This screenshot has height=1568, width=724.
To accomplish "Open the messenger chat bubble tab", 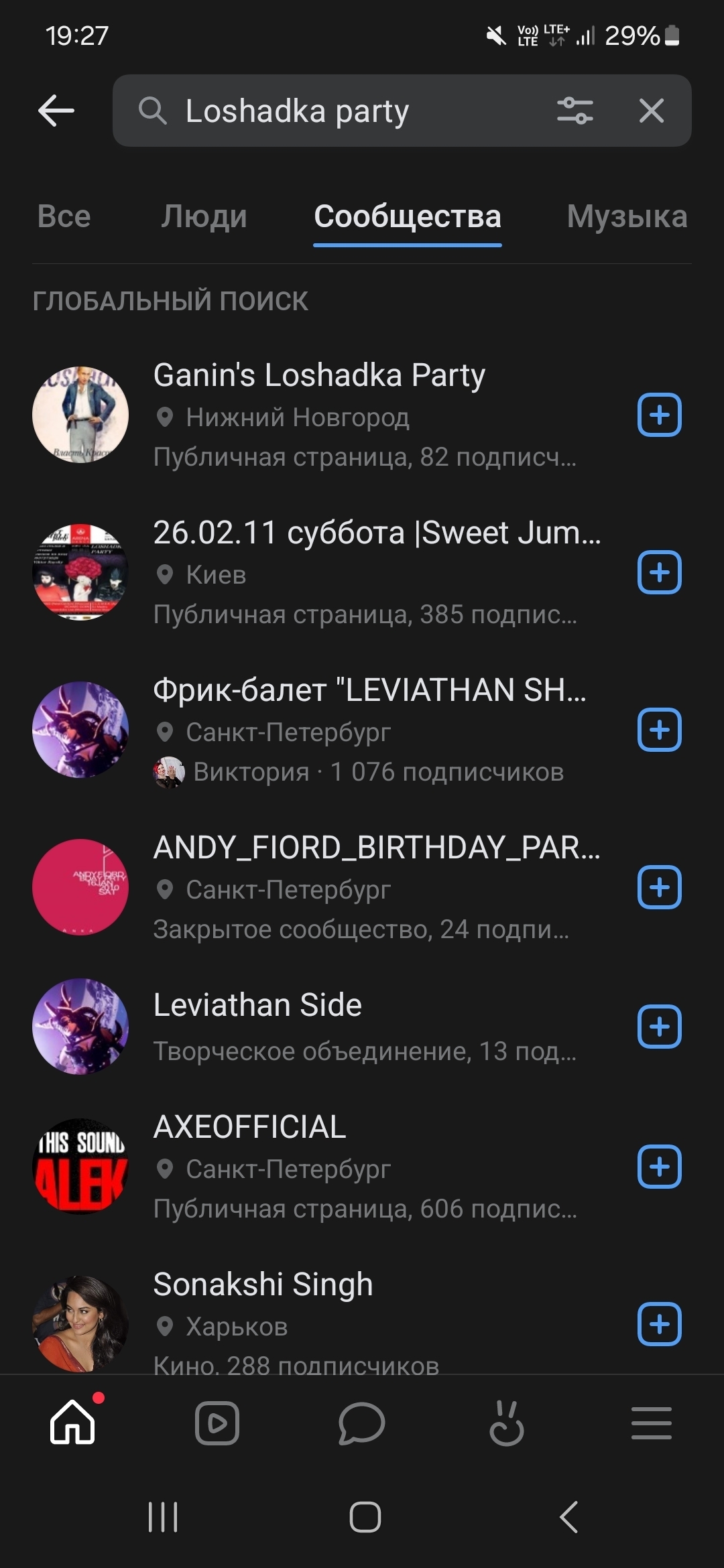I will click(361, 1422).
